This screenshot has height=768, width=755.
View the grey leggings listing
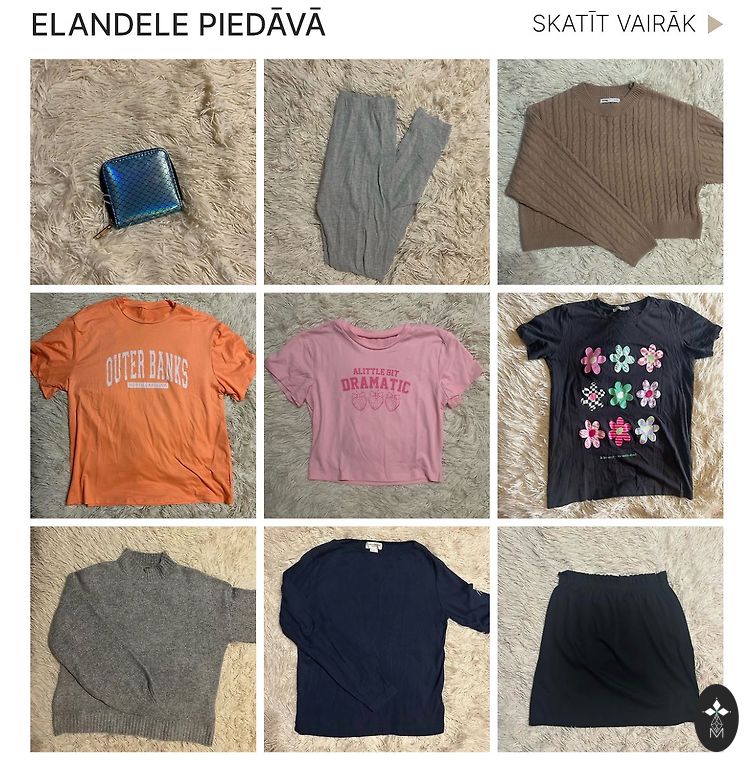coord(377,172)
